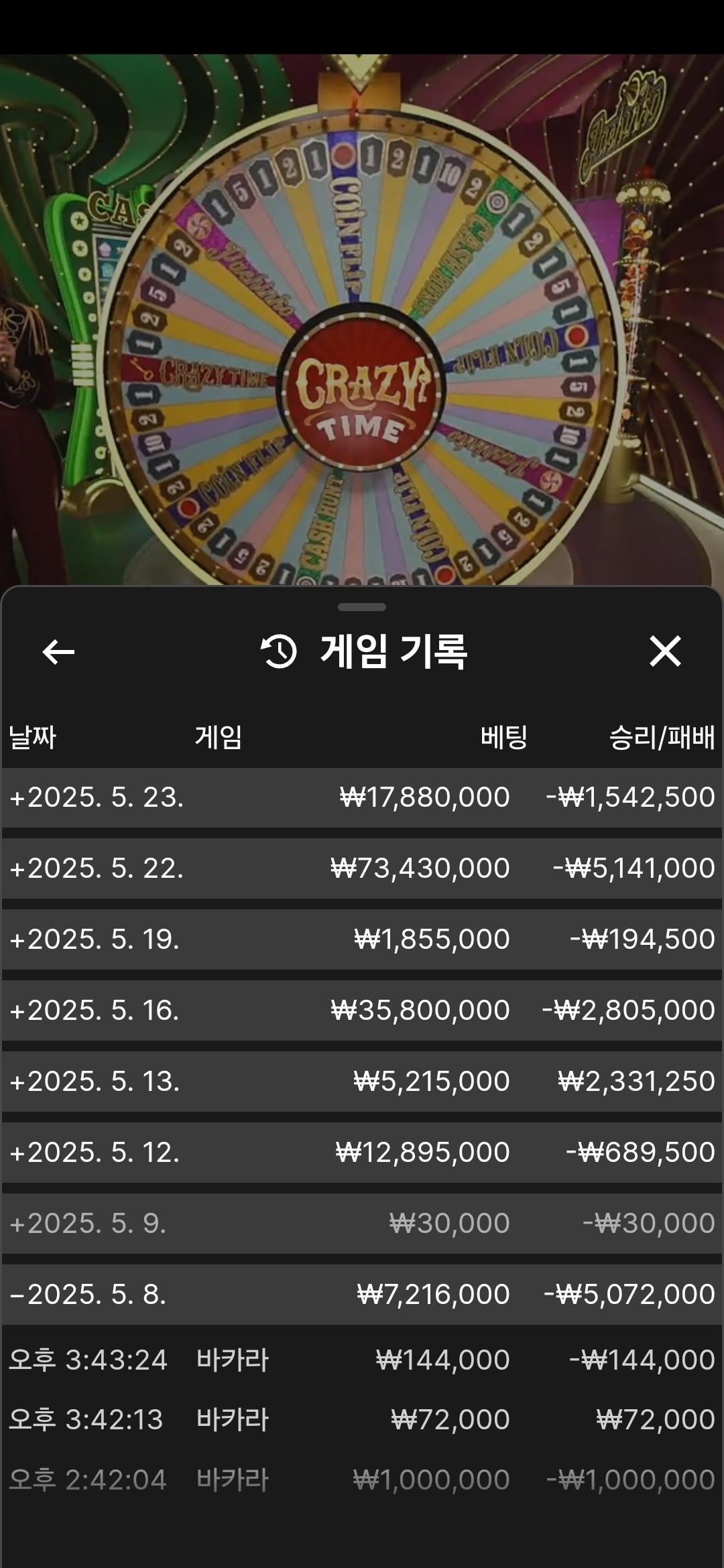
Task: Open the 오후 3:42:13 바카라 round details
Action: tap(362, 1420)
